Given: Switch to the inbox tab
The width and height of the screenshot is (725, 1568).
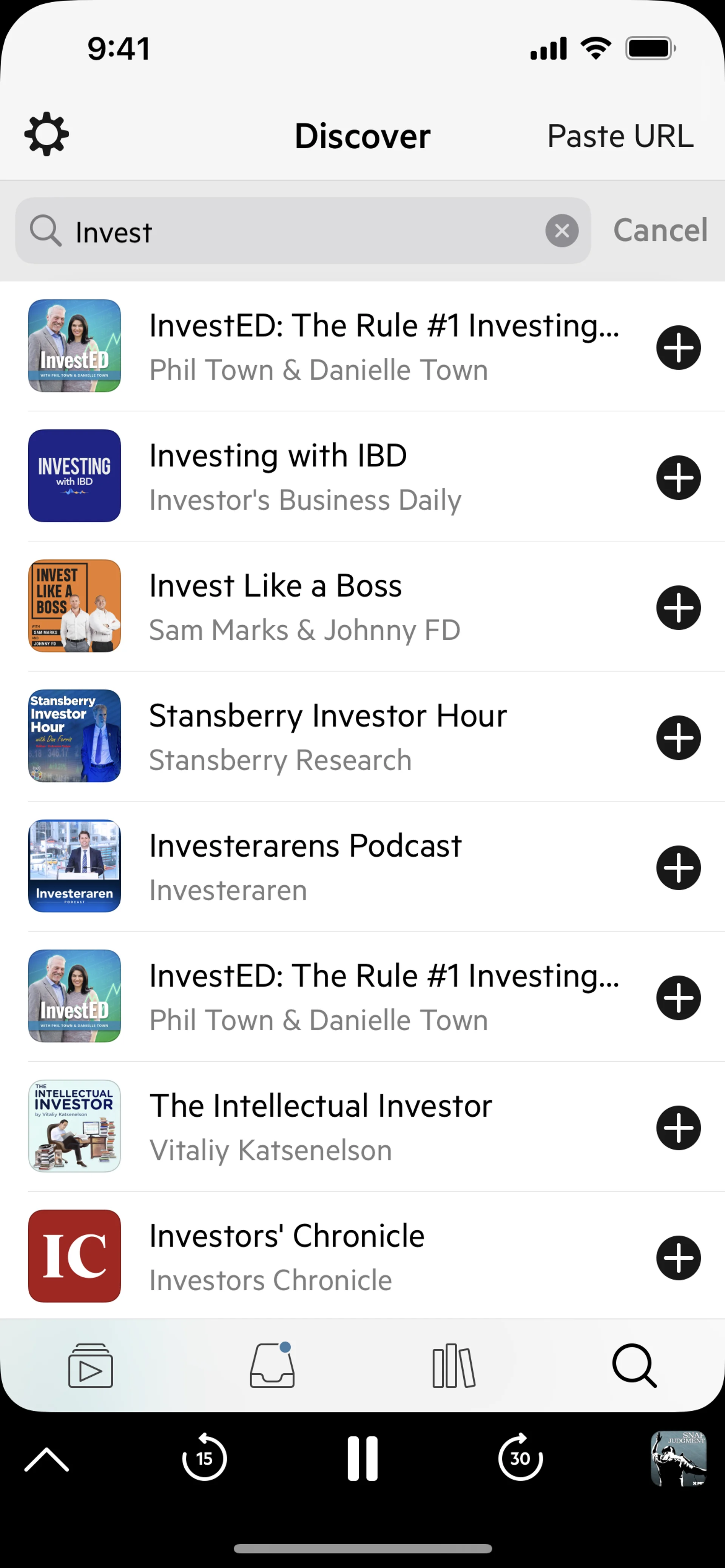Looking at the screenshot, I should pyautogui.click(x=272, y=1366).
